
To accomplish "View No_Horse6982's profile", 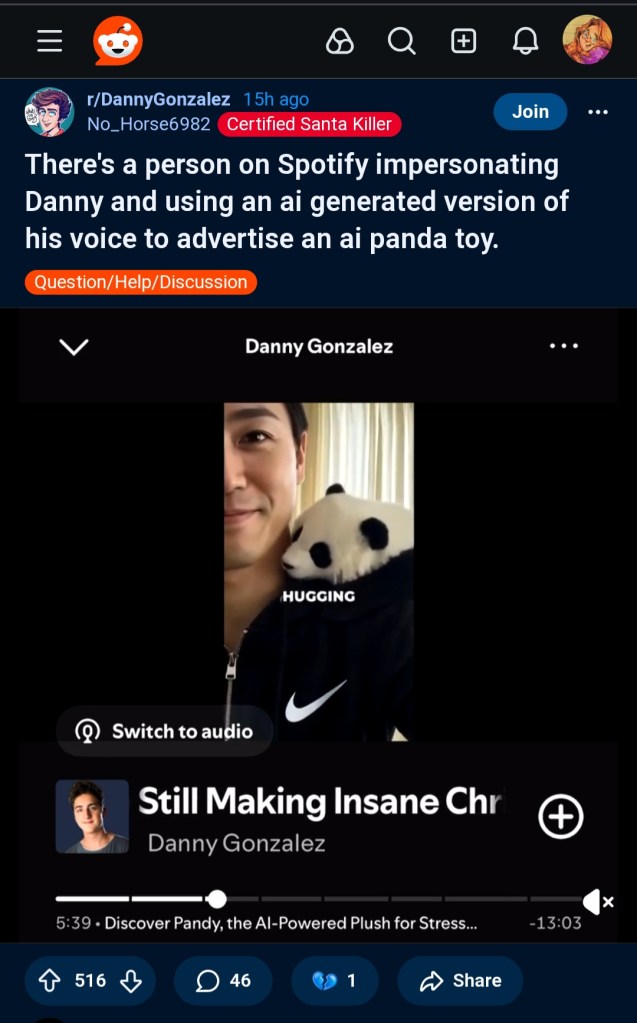I will [x=148, y=124].
